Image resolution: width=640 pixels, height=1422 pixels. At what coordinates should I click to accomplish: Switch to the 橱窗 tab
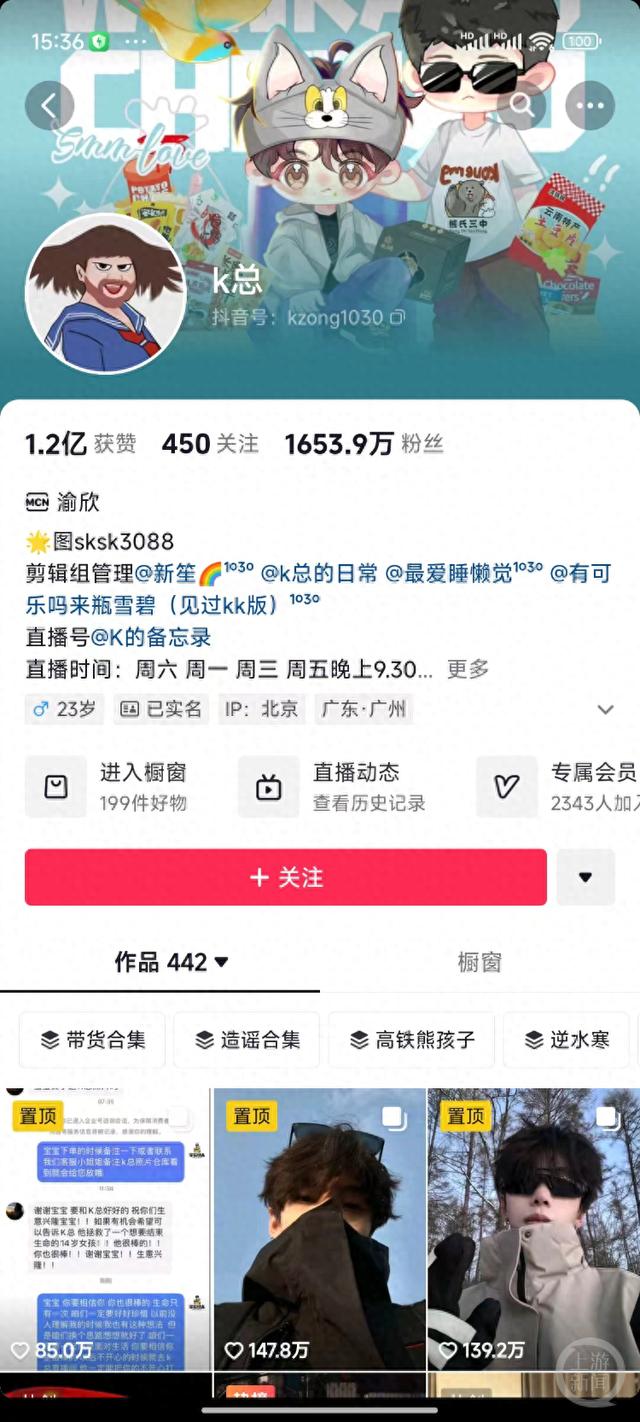tap(479, 962)
